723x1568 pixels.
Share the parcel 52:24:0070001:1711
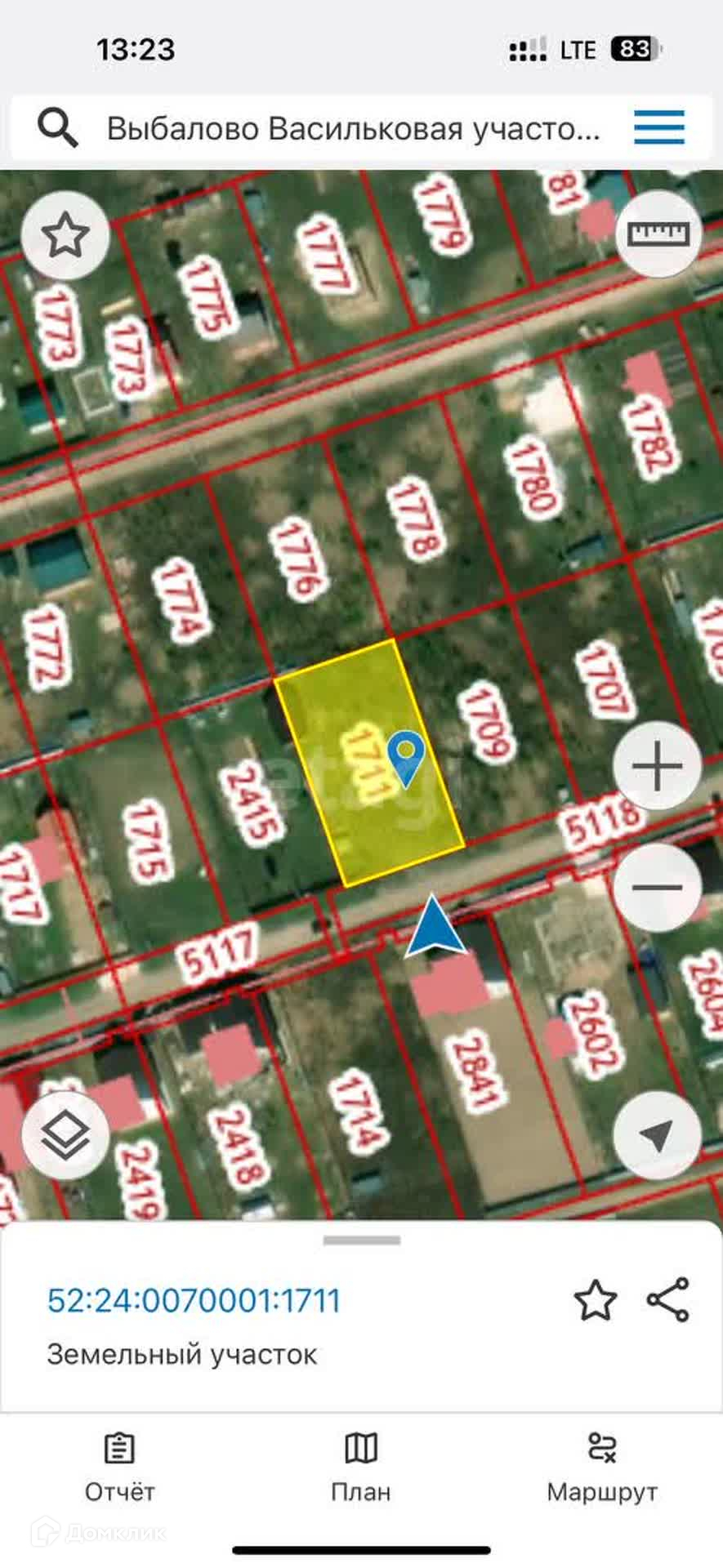click(x=668, y=1300)
